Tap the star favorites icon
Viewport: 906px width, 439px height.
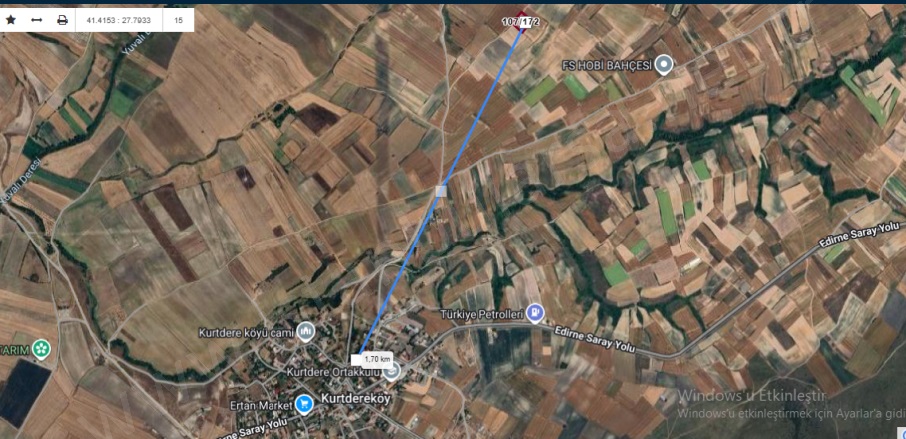point(12,20)
